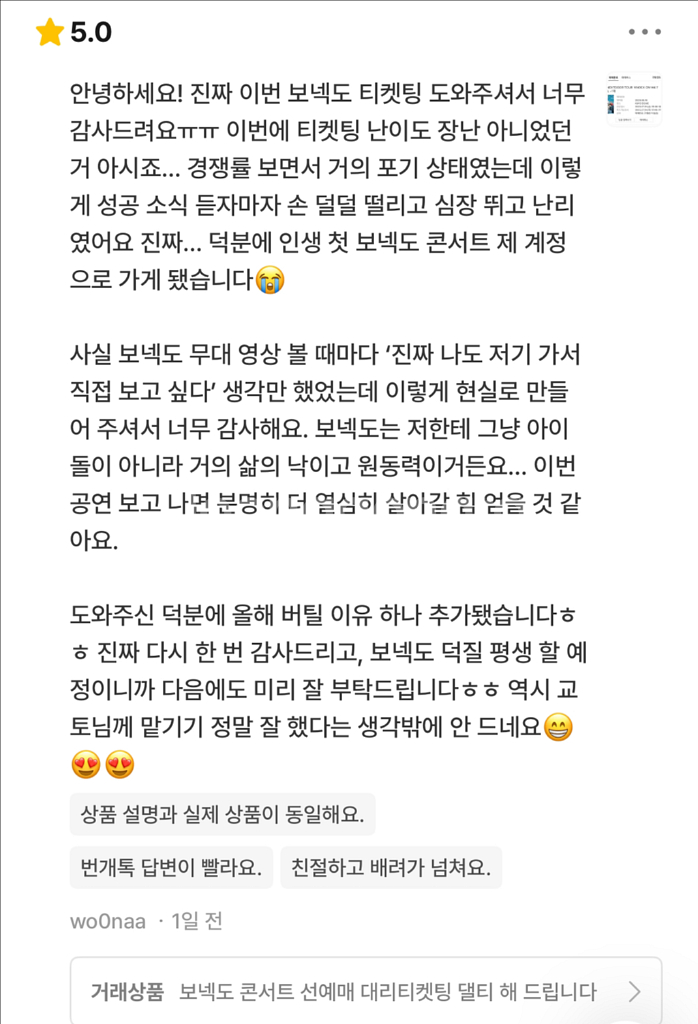
Task: Open reviewer wo0naa's profile
Action: click(108, 921)
